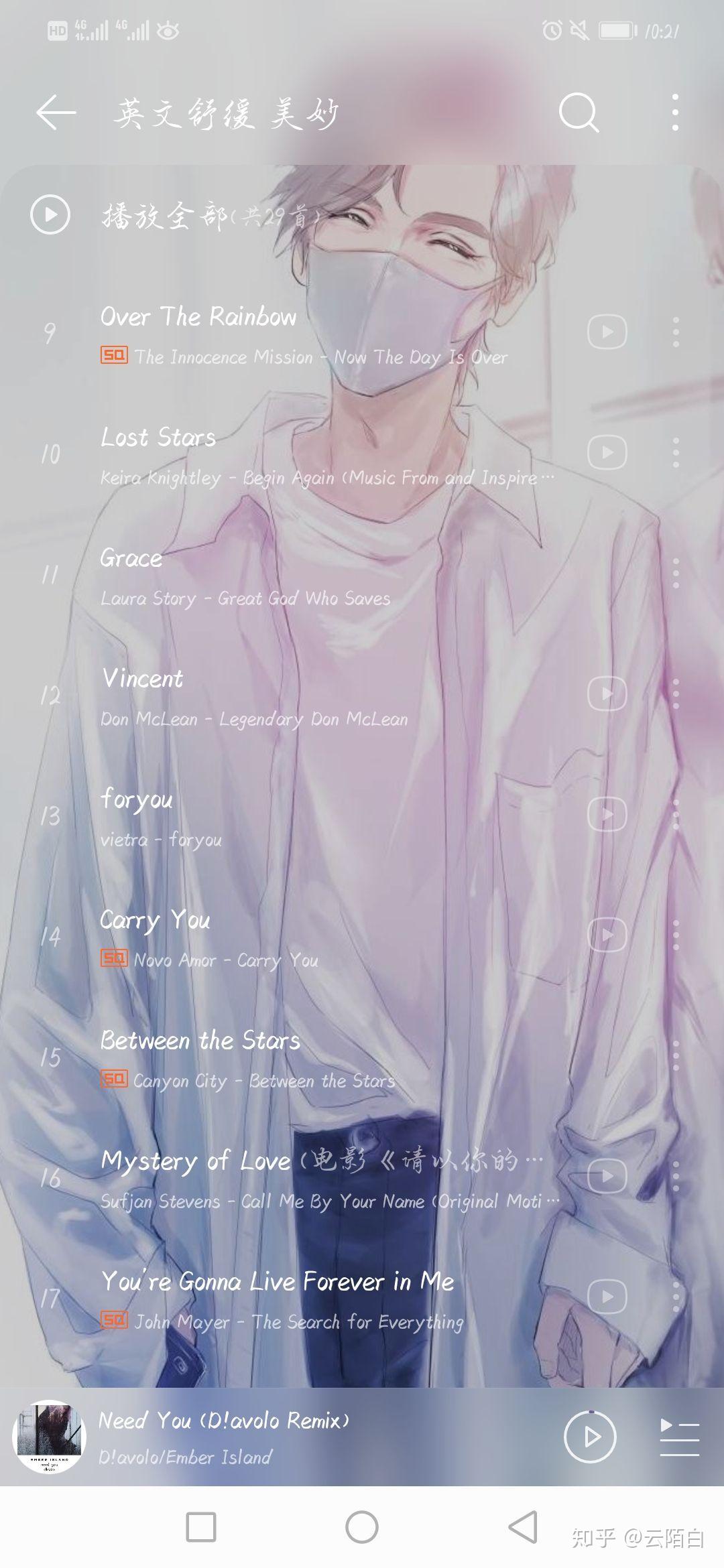Viewport: 724px width, 1568px height.
Task: Open the playlist overflow menu
Action: [x=675, y=112]
